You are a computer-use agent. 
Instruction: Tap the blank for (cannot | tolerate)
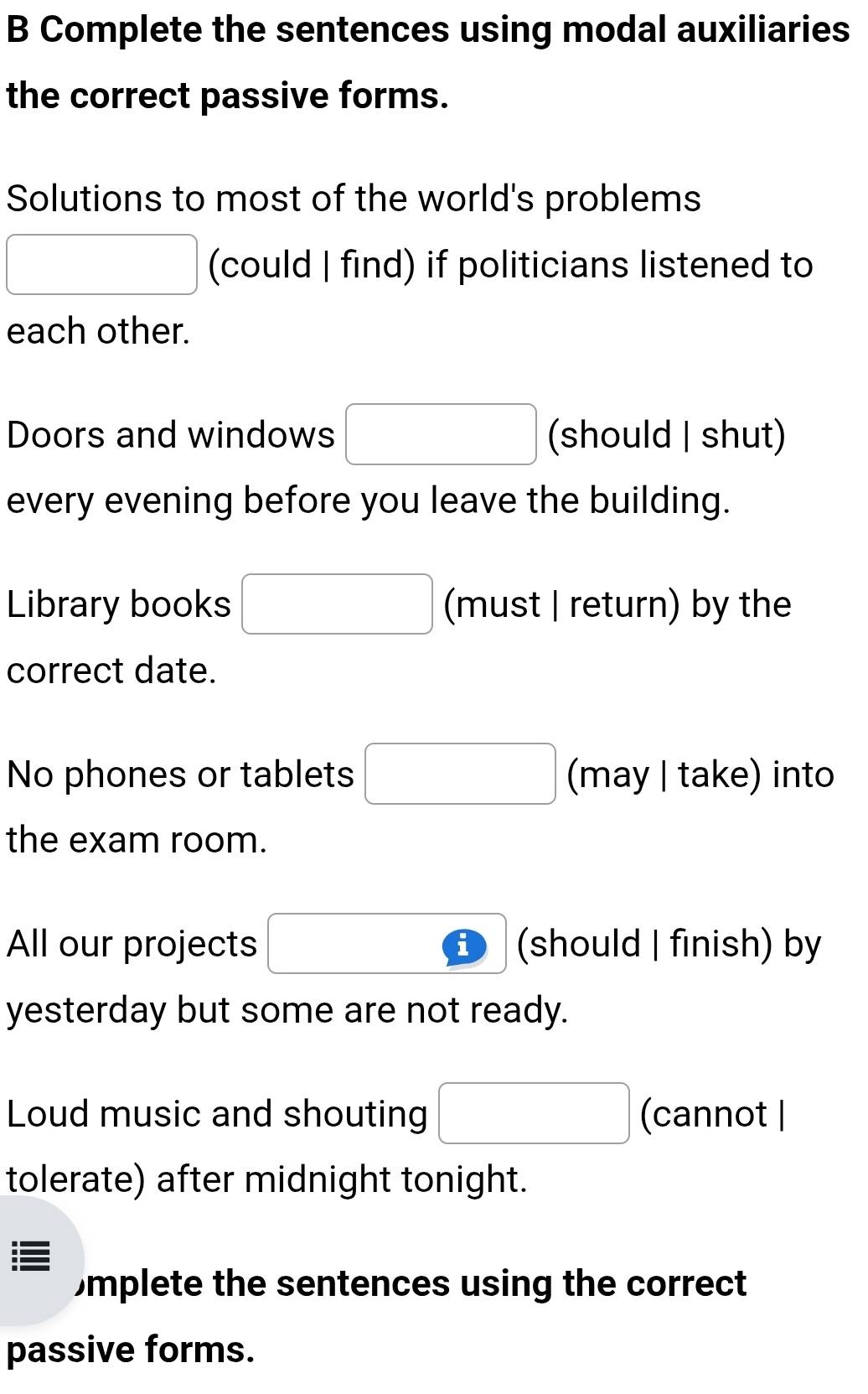pos(534,1113)
